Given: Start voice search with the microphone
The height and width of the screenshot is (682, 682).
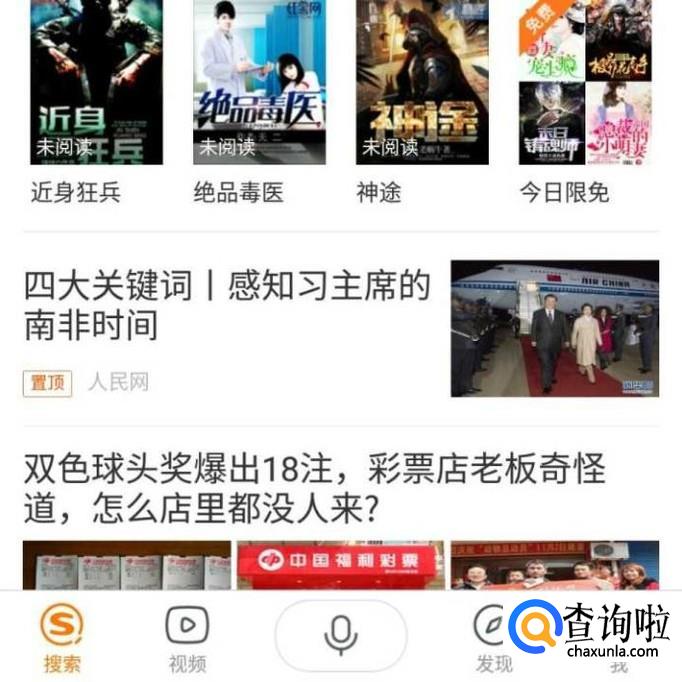Looking at the screenshot, I should pyautogui.click(x=341, y=635).
